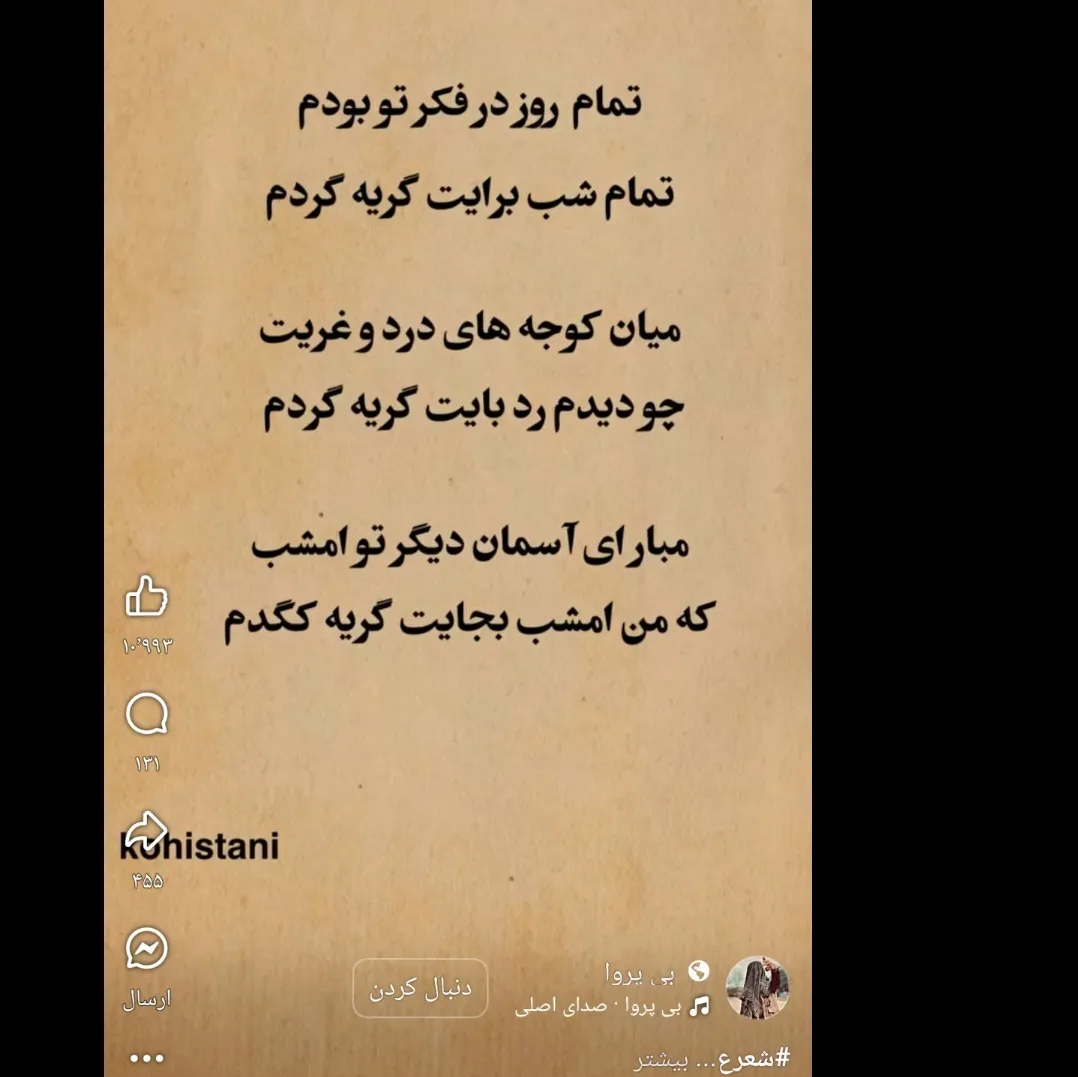Follow بی پروا with دنبال کردن button
Viewport: 1078px width, 1077px height.
[x=420, y=989]
